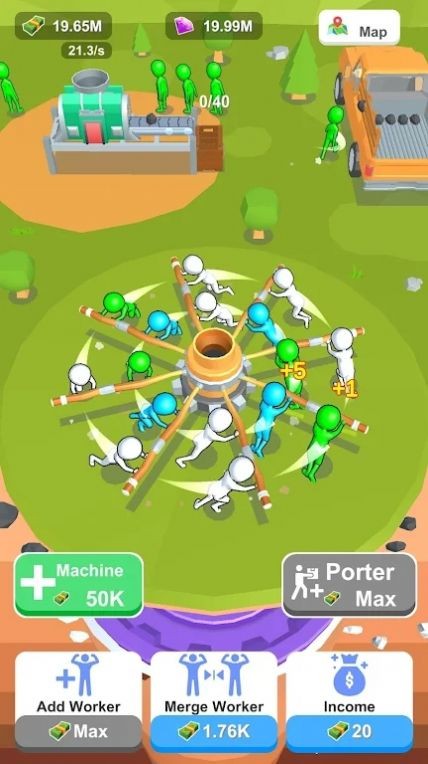Buy a Machine for 50K

click(x=78, y=585)
